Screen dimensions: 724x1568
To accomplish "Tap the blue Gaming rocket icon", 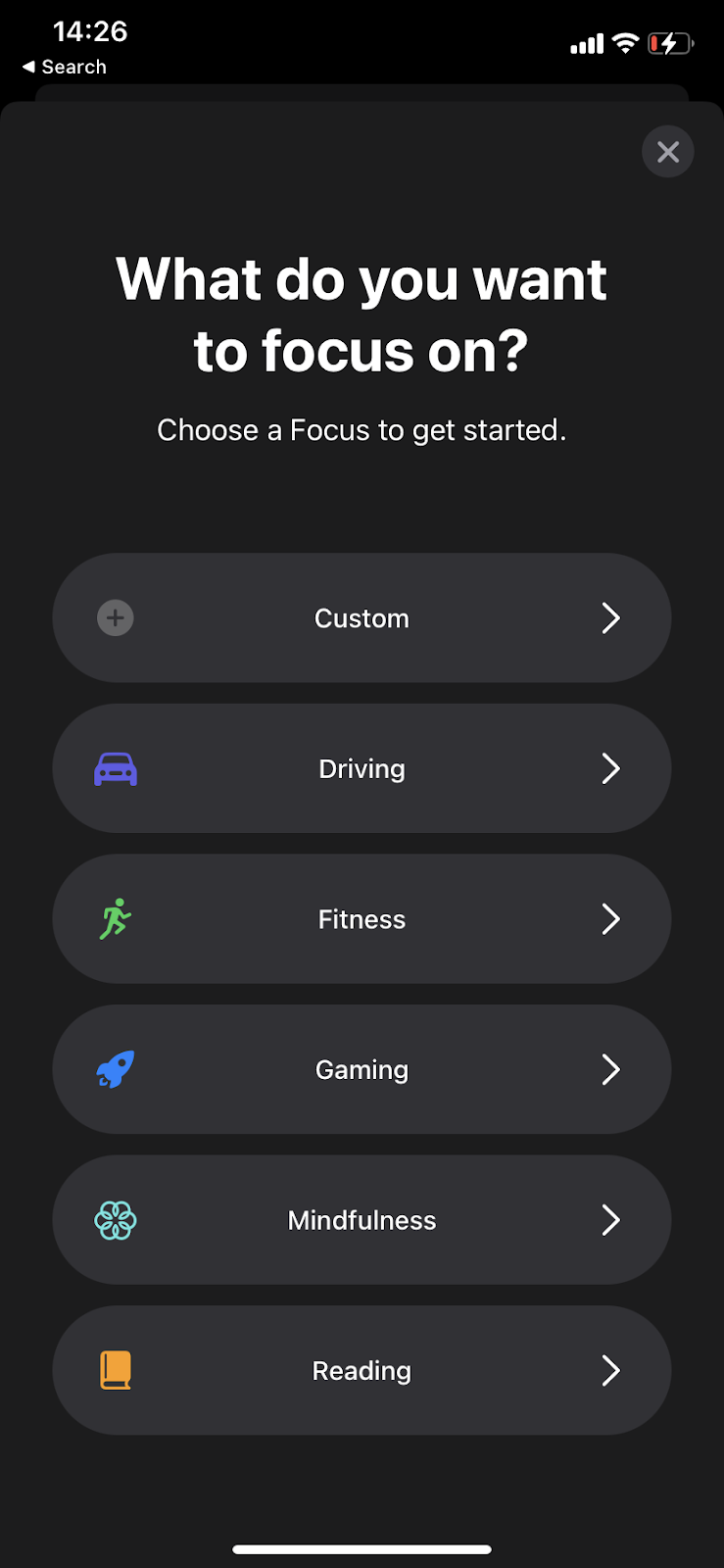I will (x=115, y=1069).
